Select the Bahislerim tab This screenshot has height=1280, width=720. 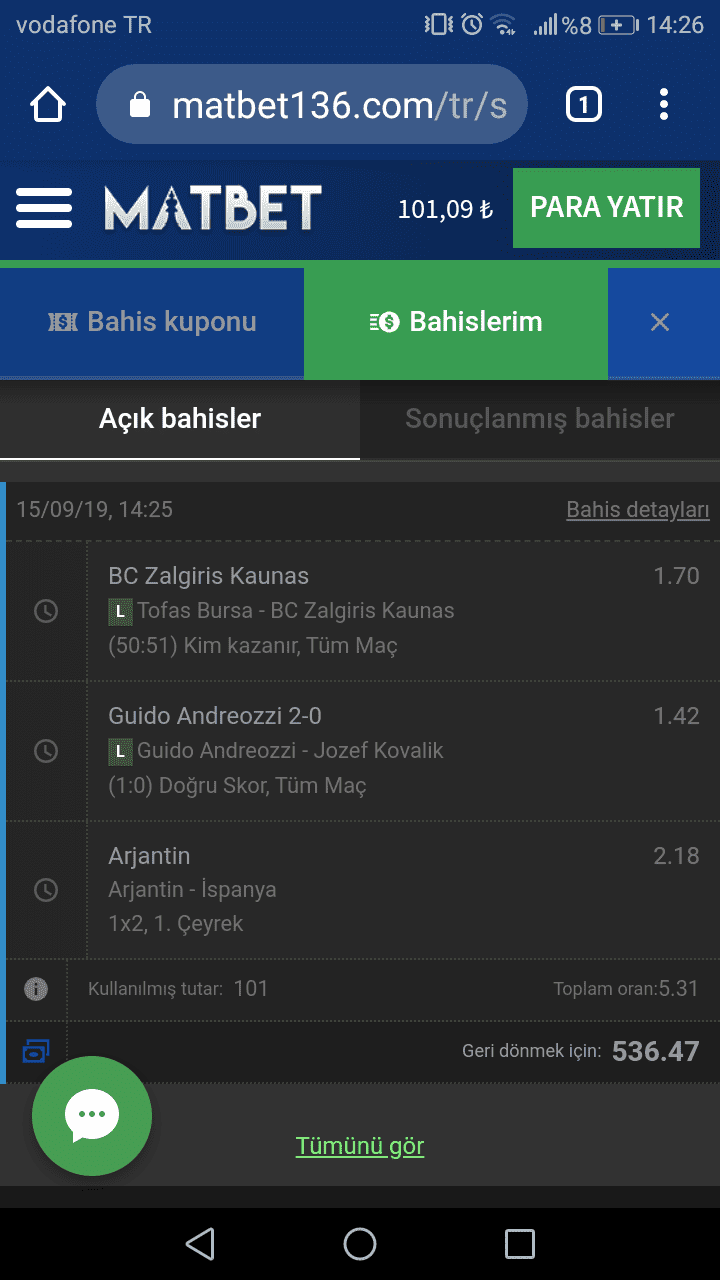tap(456, 322)
